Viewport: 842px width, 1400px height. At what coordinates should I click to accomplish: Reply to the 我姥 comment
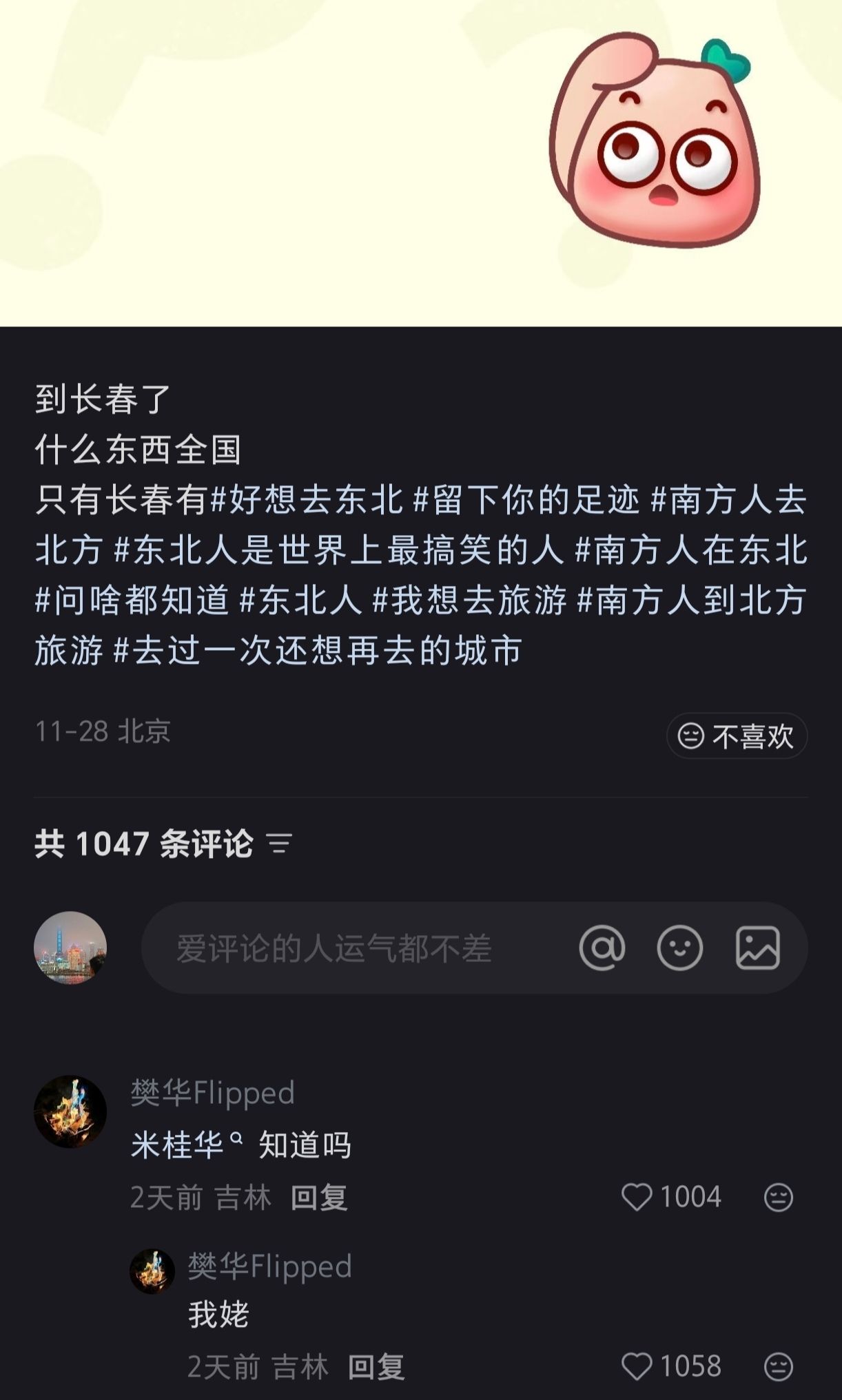click(376, 1367)
